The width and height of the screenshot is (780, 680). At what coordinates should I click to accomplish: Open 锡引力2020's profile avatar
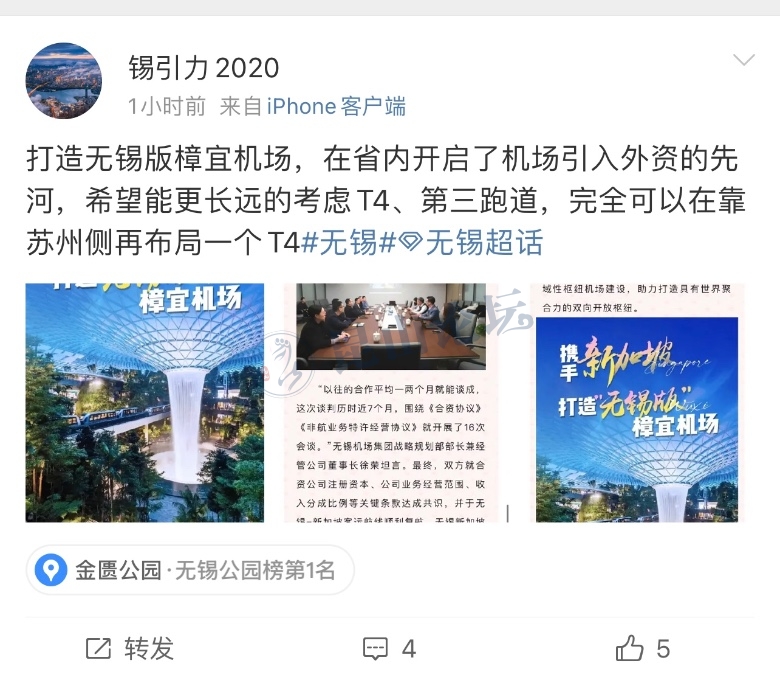pos(64,81)
